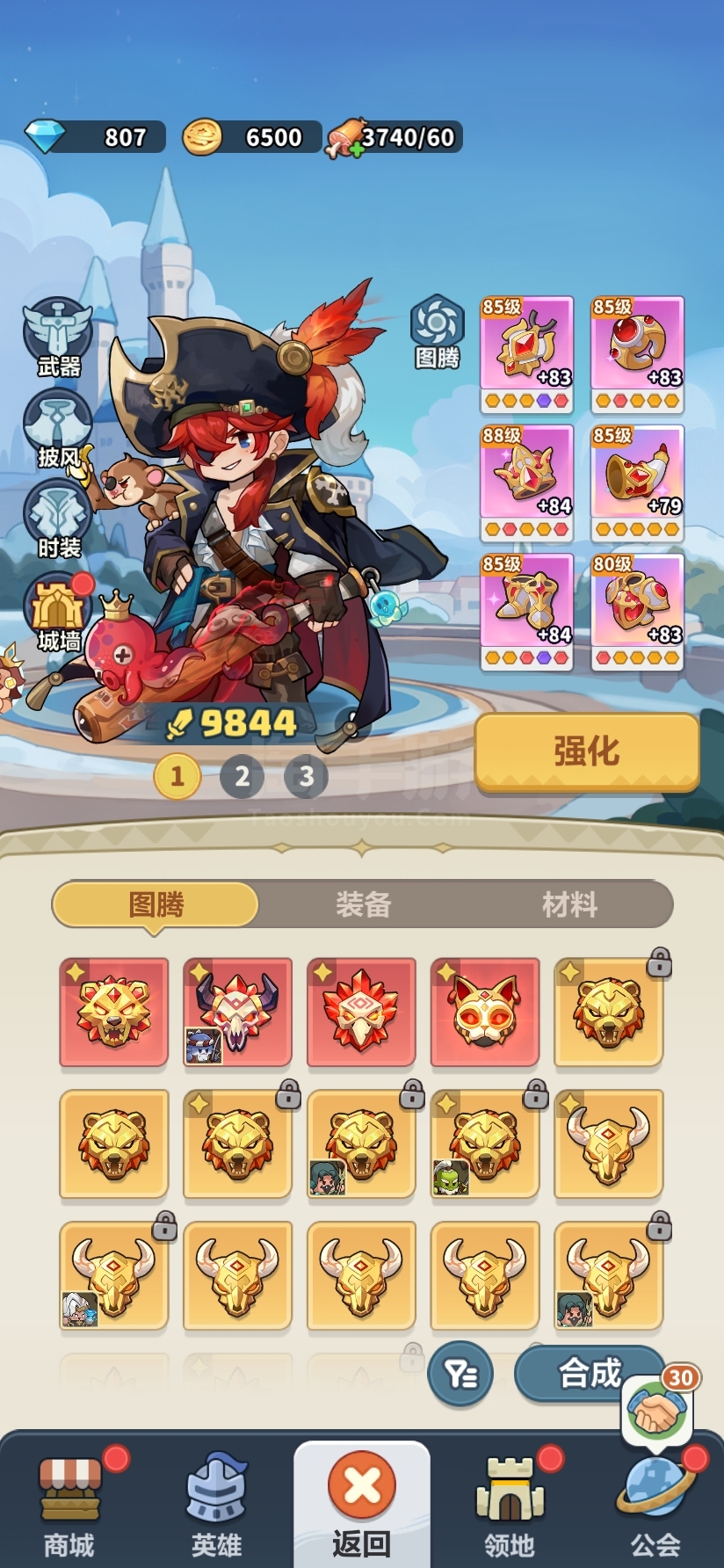
Task: Switch to the 装备 equipment tab
Action: tap(363, 904)
